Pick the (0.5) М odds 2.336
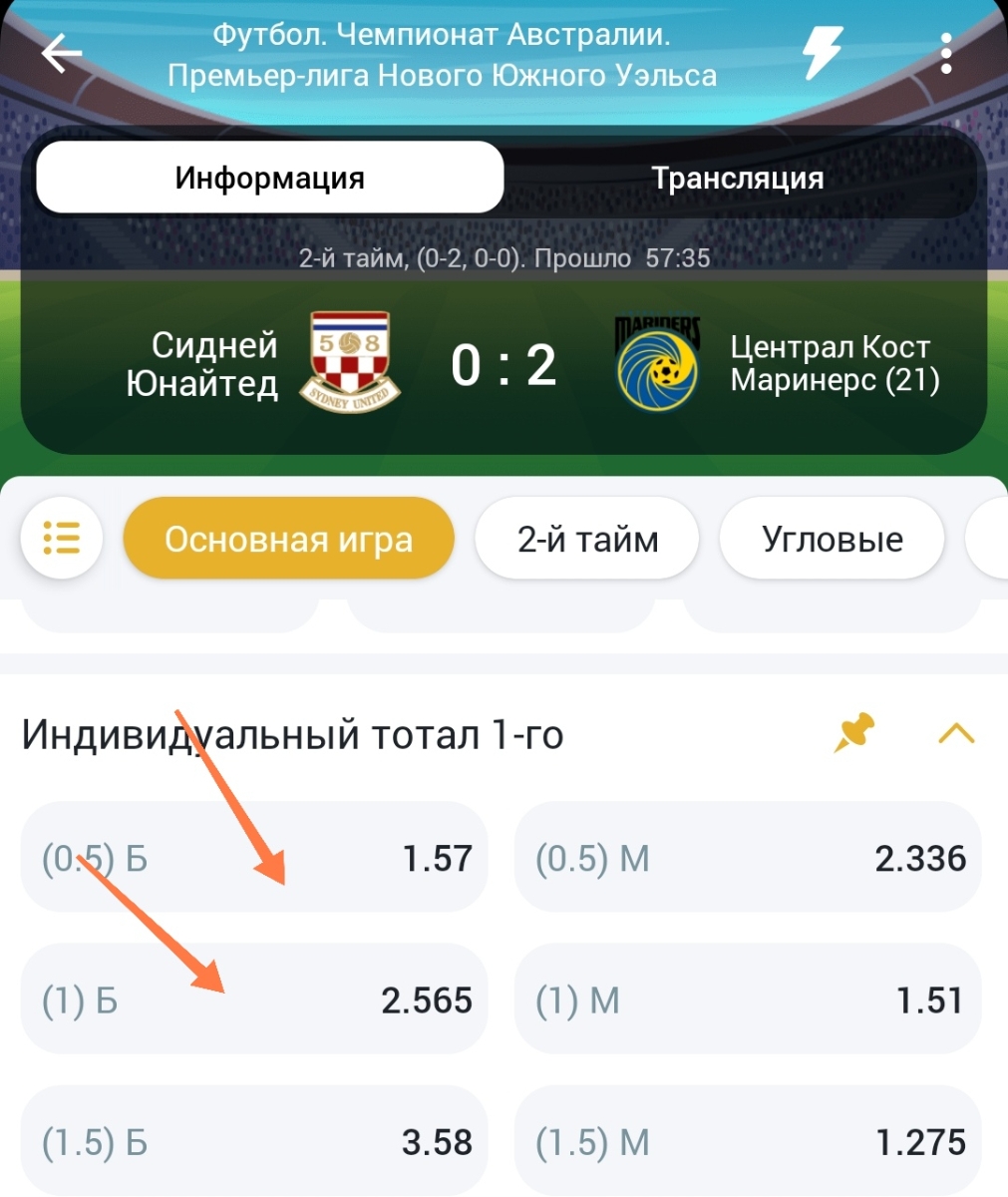Image resolution: width=1008 pixels, height=1197 pixels. click(x=749, y=858)
